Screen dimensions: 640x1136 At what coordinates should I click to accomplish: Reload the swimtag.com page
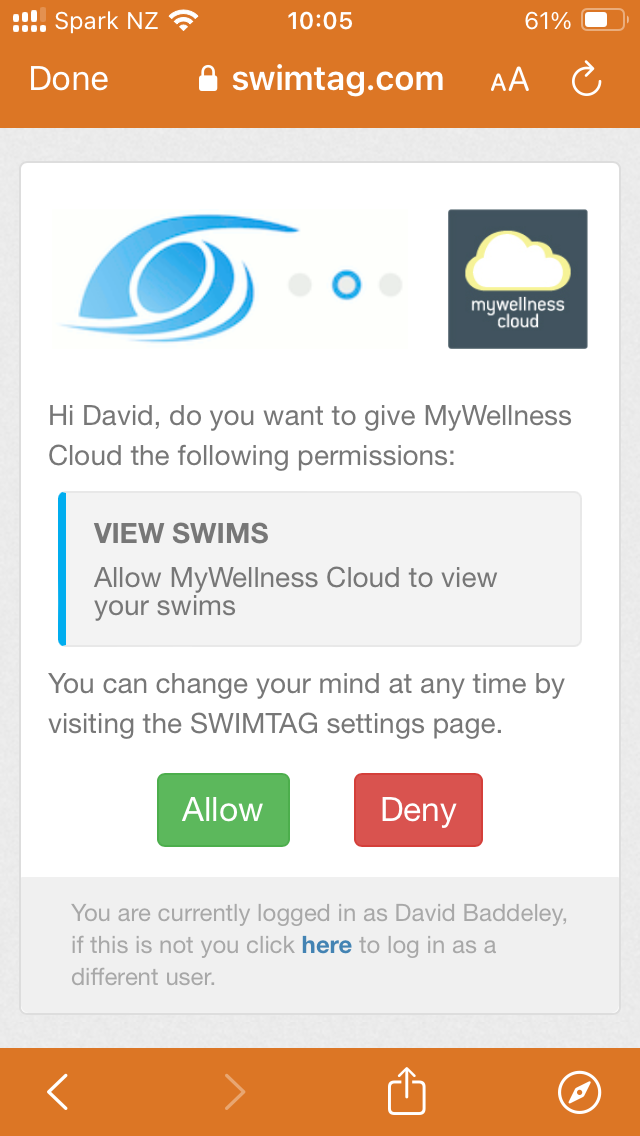(586, 80)
